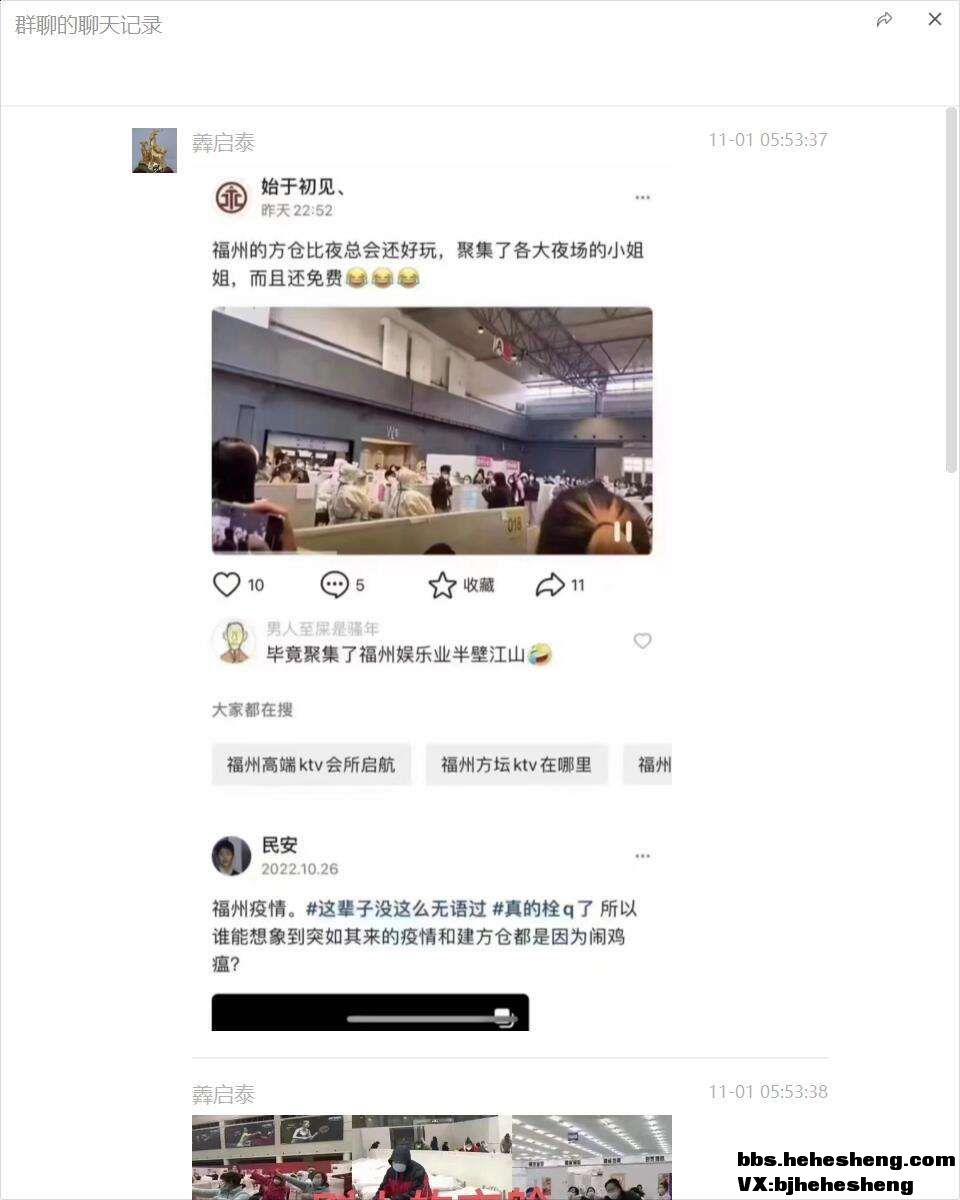Open the photo collage sent at 05:53:38
Image resolution: width=960 pixels, height=1200 pixels.
(432, 1158)
